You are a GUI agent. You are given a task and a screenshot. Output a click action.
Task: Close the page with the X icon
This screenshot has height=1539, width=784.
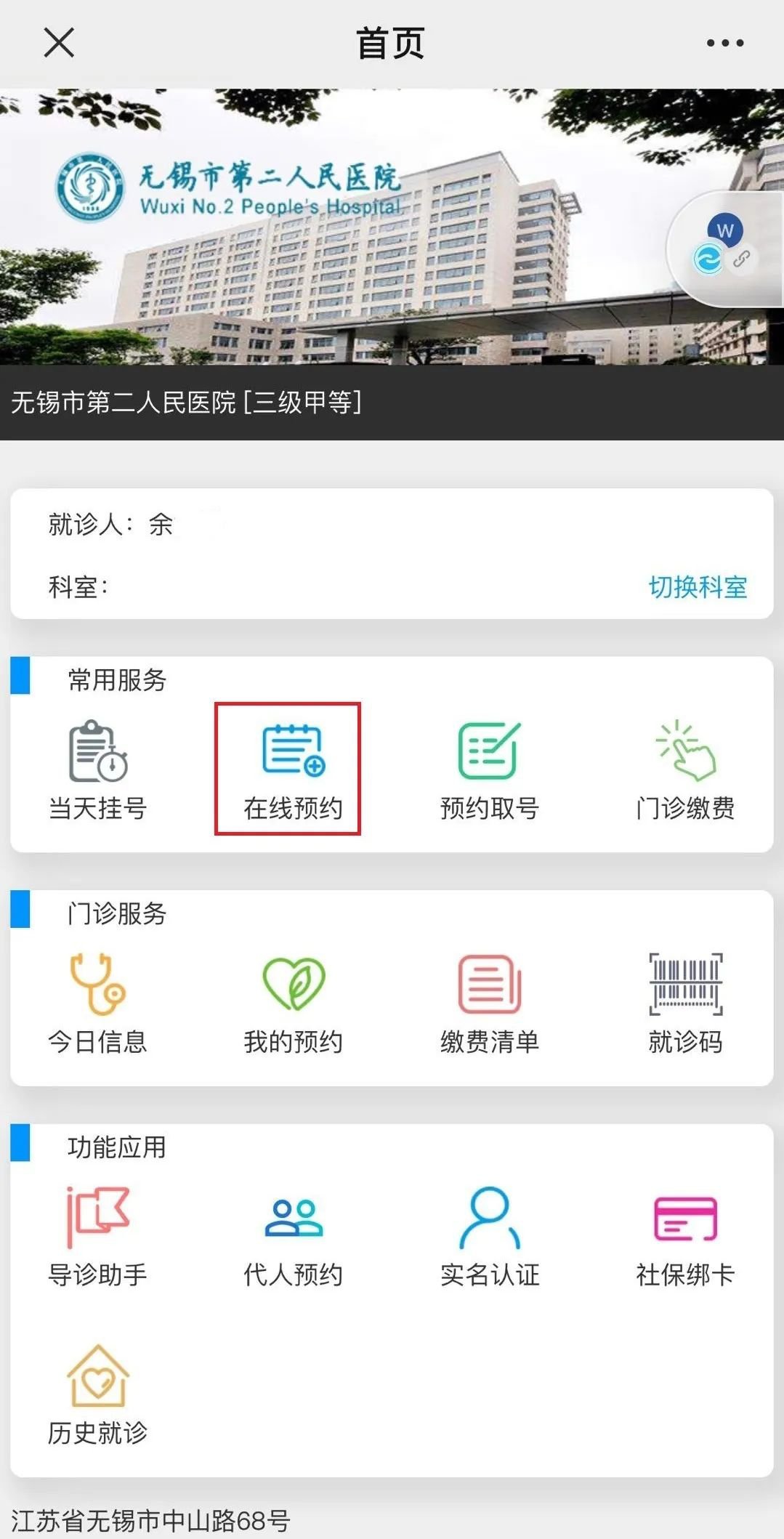(x=59, y=42)
